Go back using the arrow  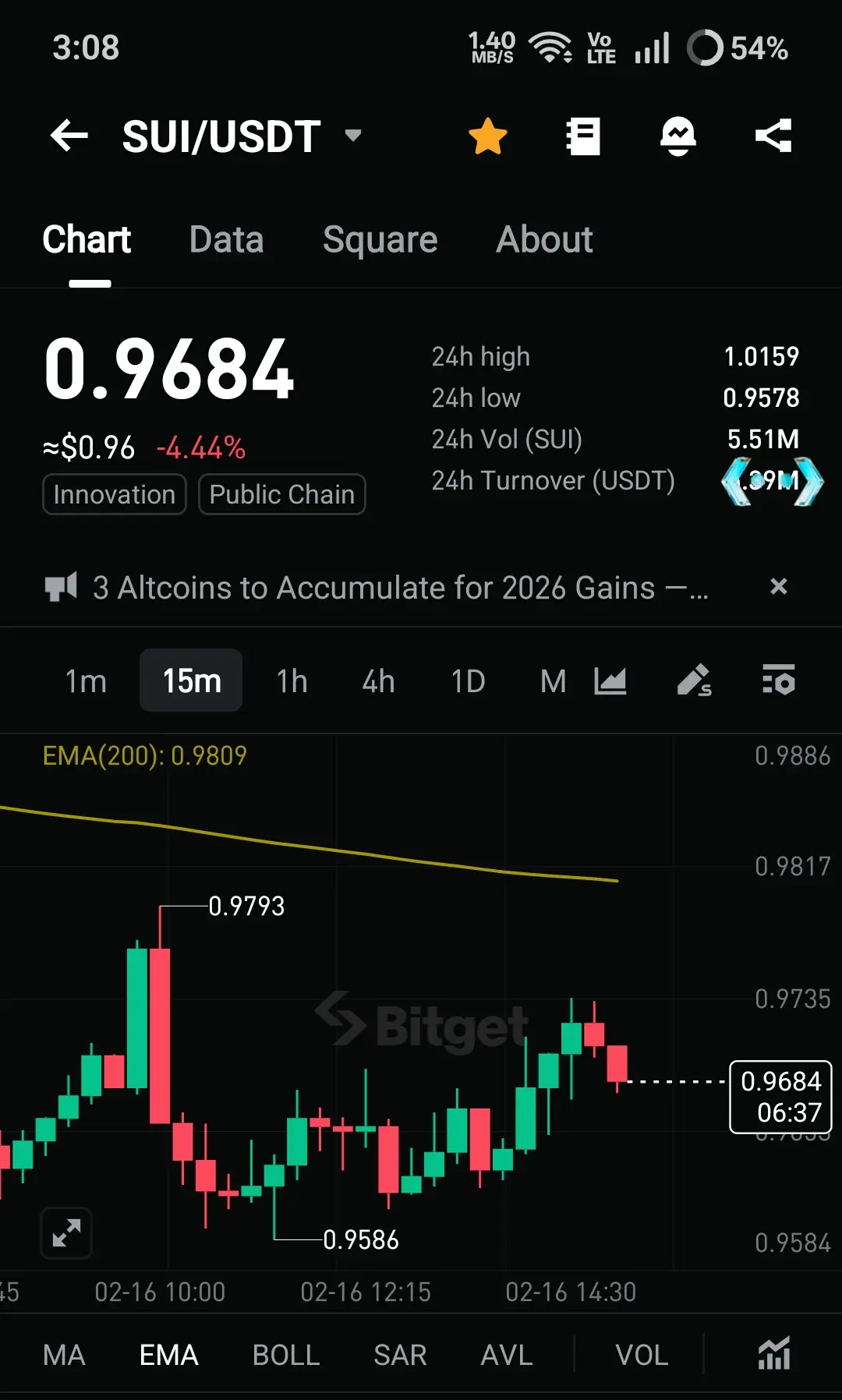coord(69,136)
